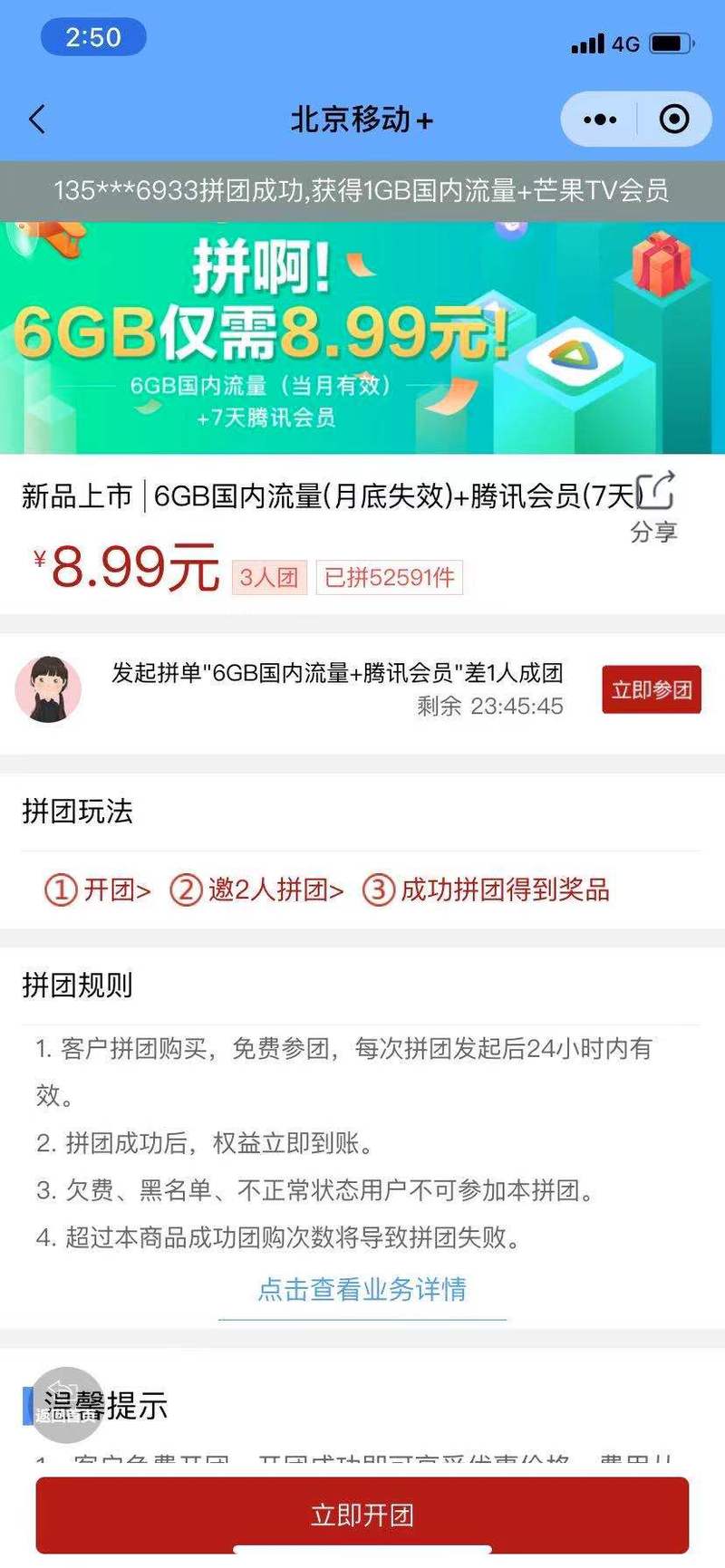
Task: Start a new group with 立即开团
Action: click(362, 1515)
